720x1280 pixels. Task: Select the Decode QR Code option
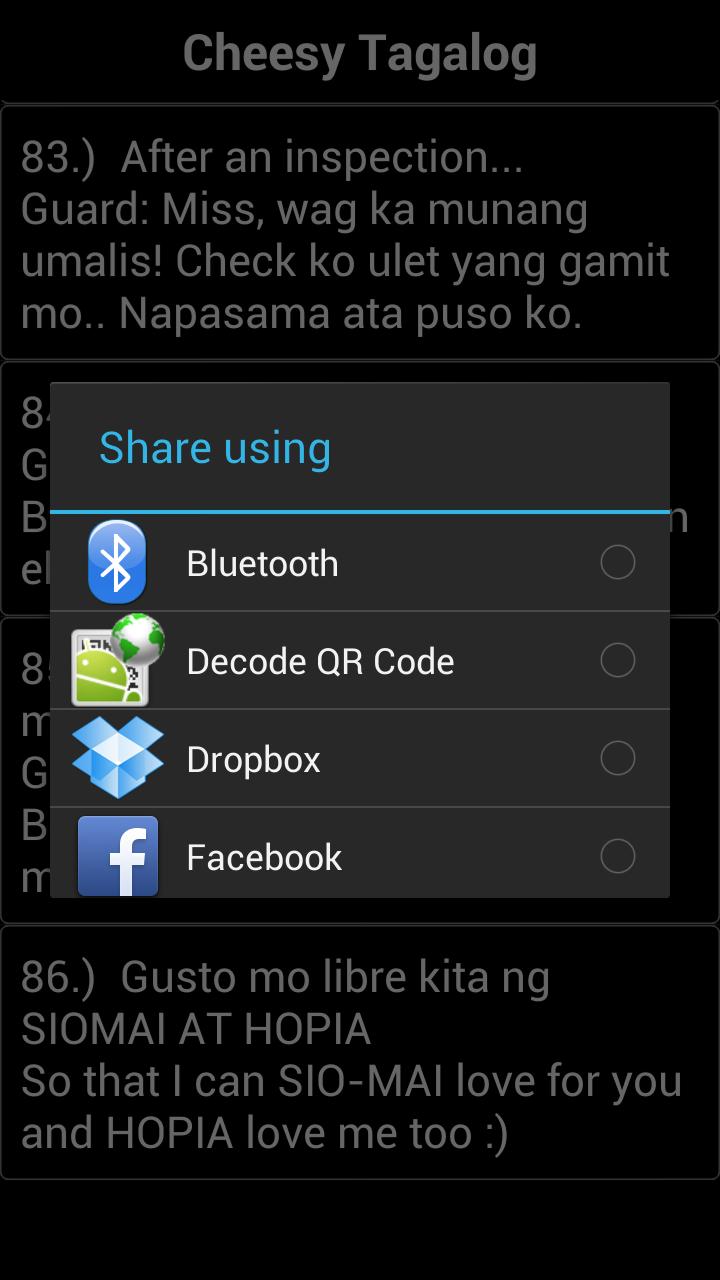[360, 661]
